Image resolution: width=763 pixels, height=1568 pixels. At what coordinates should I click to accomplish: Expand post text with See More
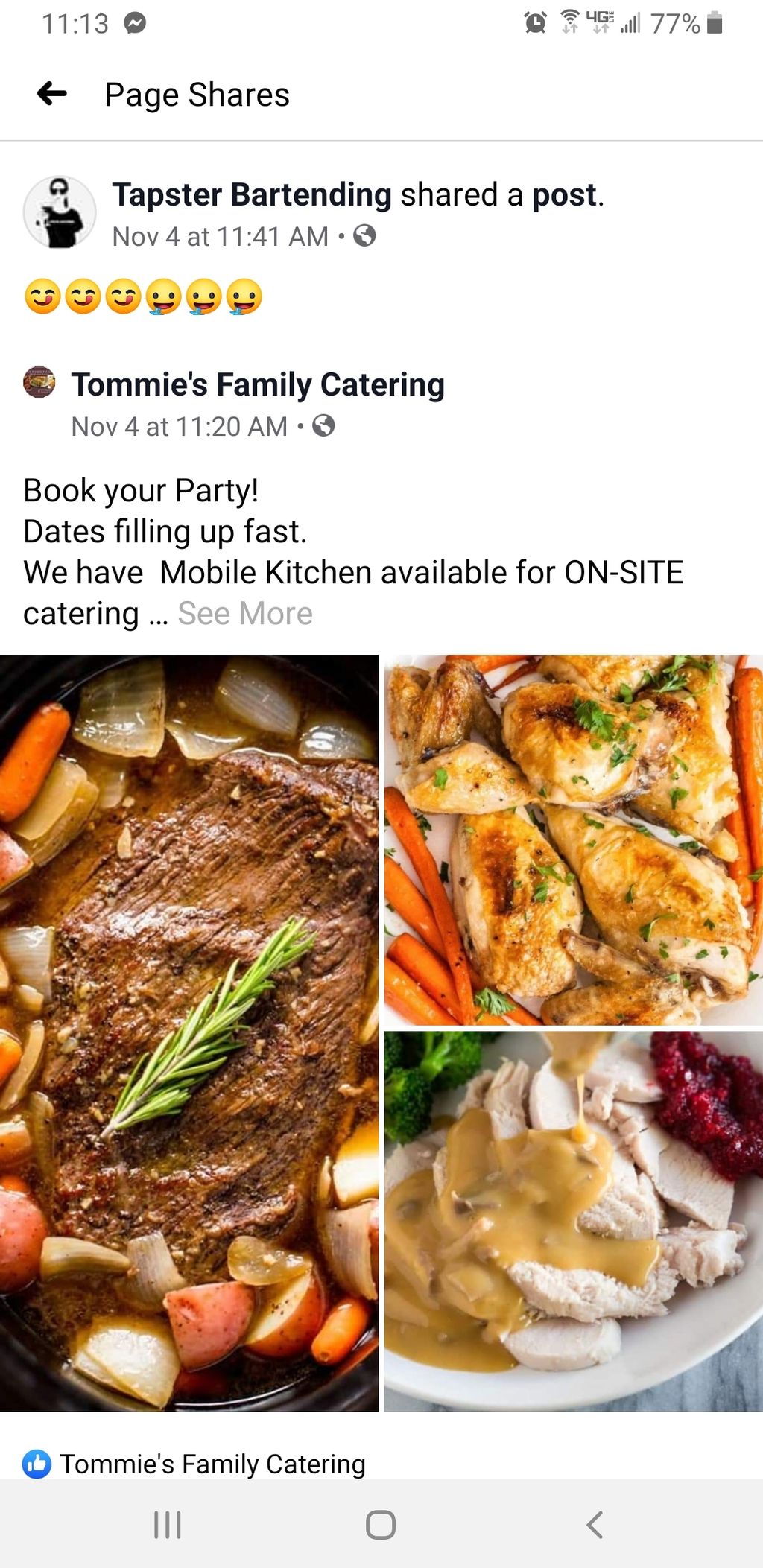point(245,614)
